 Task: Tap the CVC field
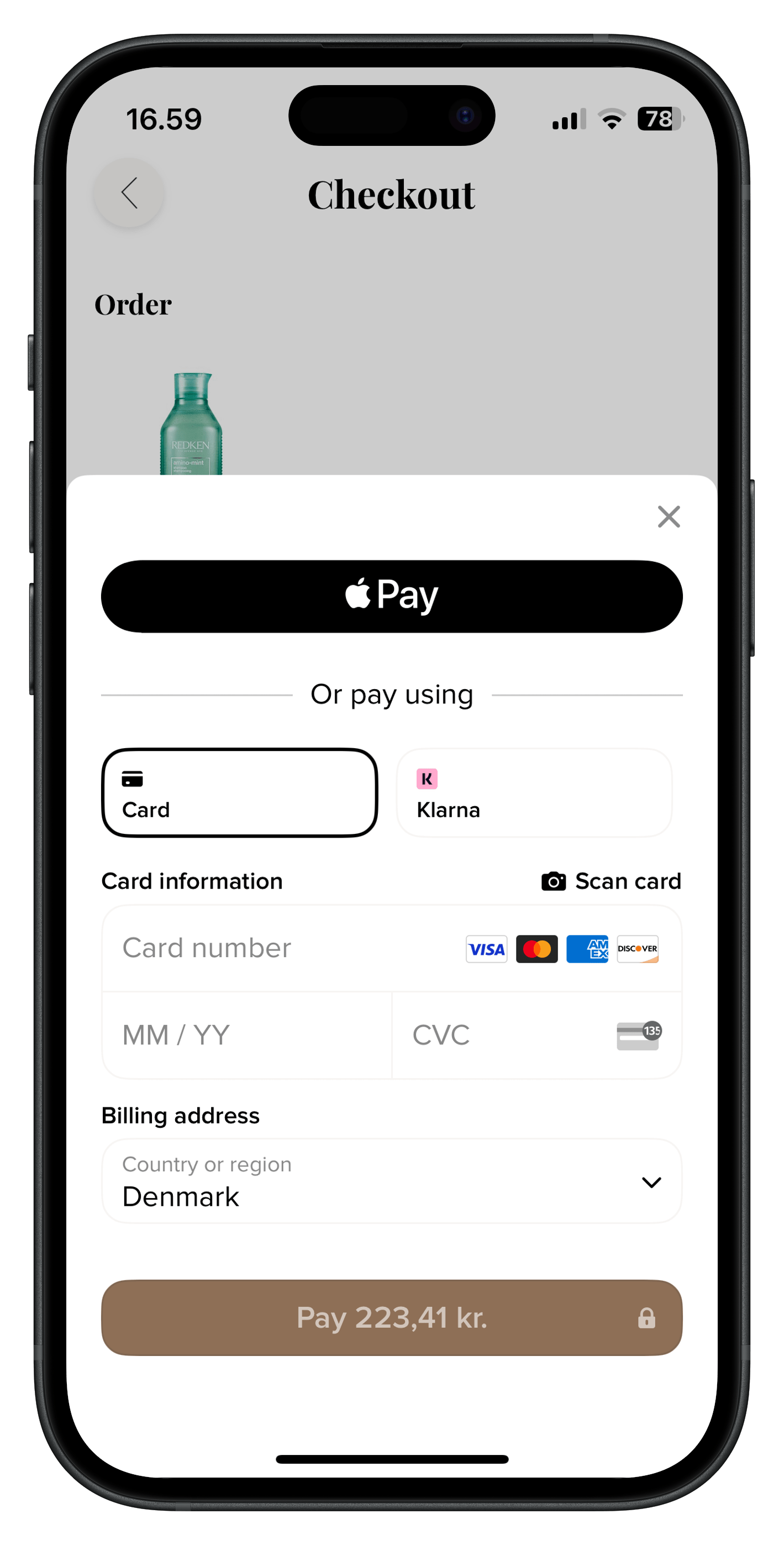point(504,1035)
